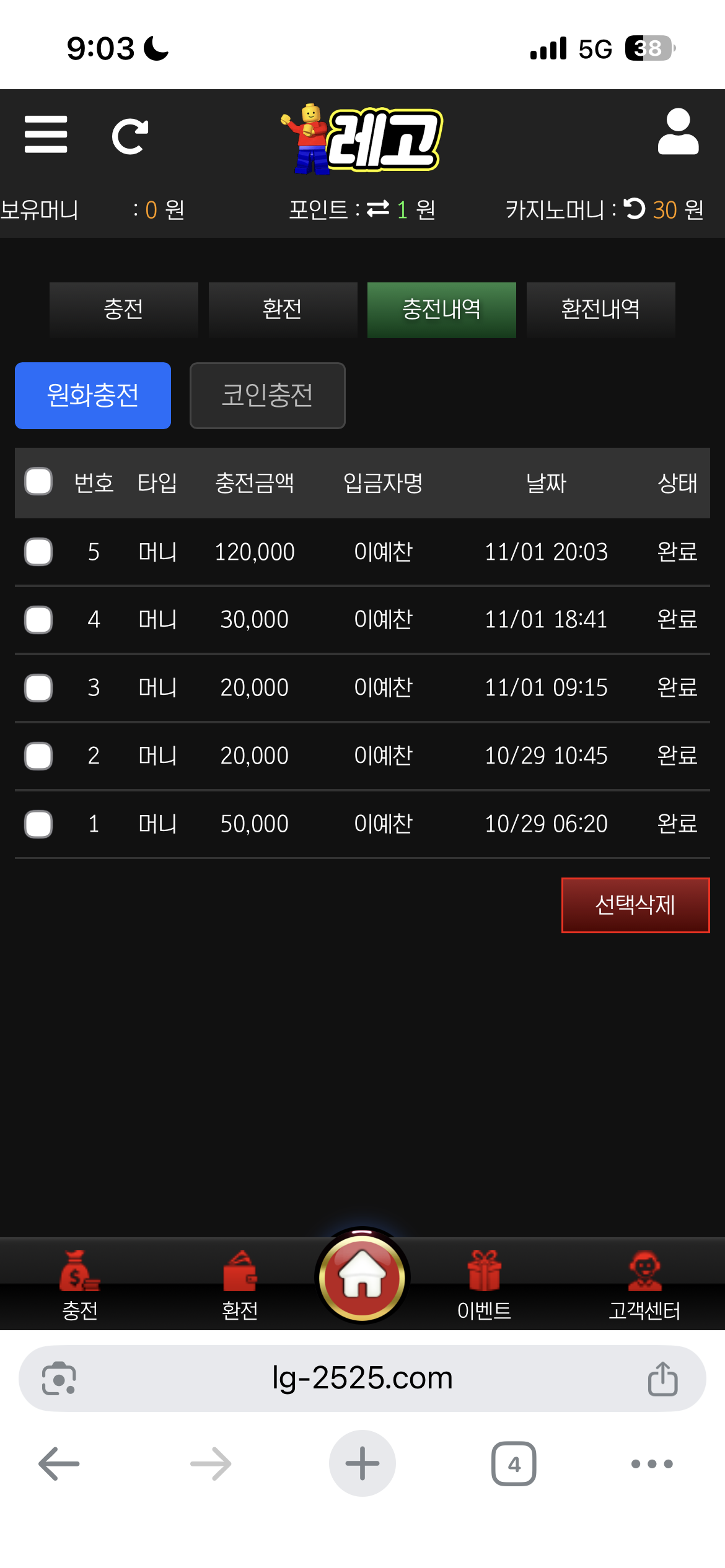Select the 코인충전 button
This screenshot has width=725, height=1568.
267,396
